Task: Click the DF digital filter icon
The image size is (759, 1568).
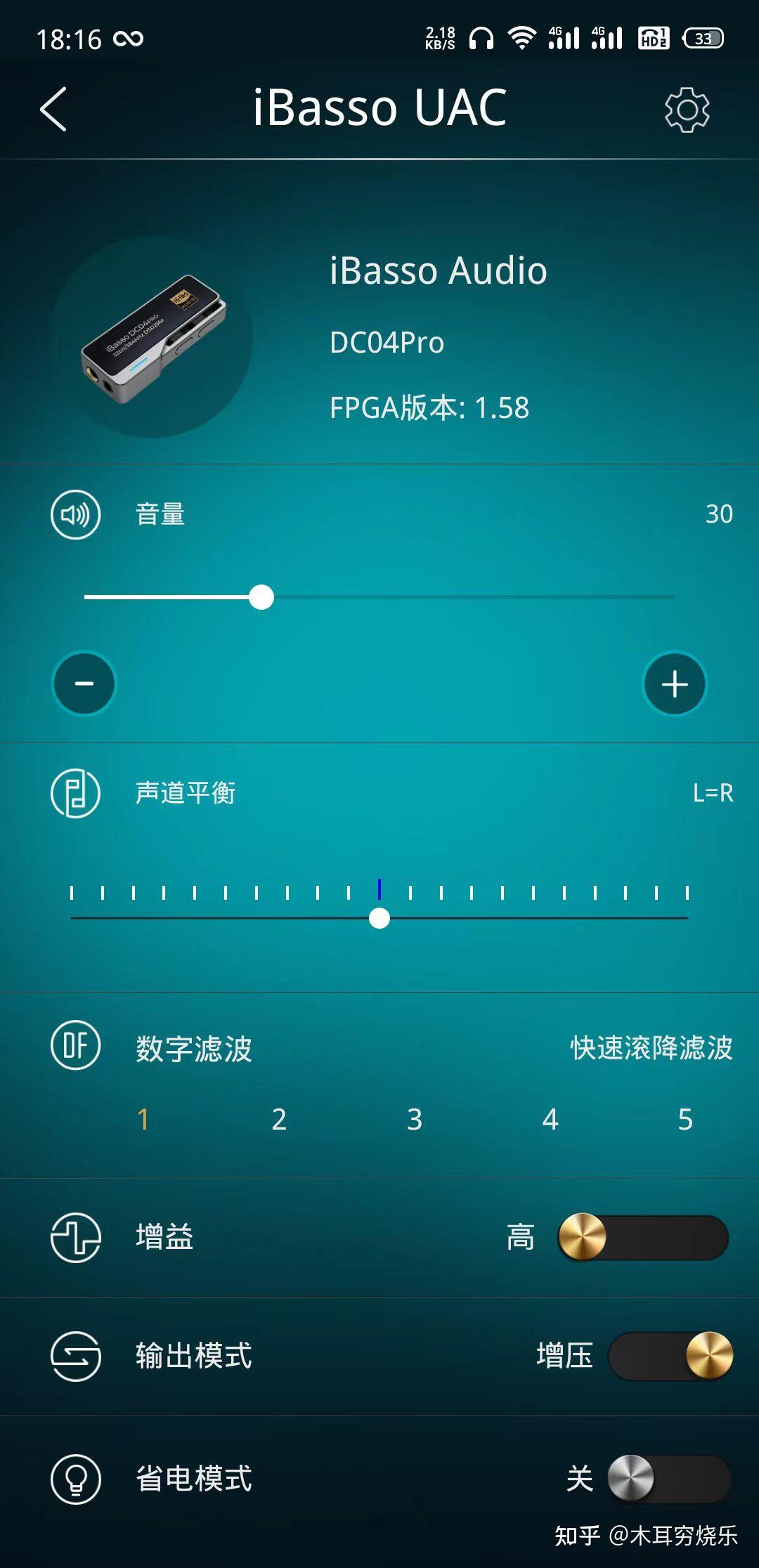Action: pos(76,1047)
